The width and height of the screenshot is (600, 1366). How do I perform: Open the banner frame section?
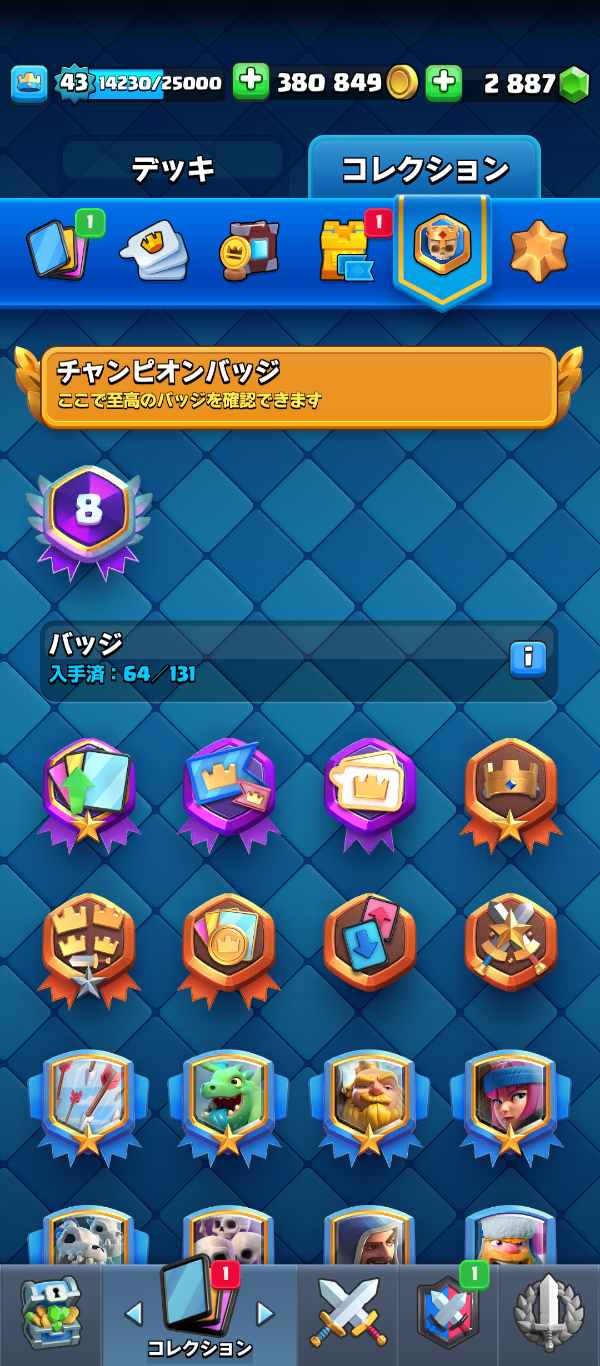[249, 250]
